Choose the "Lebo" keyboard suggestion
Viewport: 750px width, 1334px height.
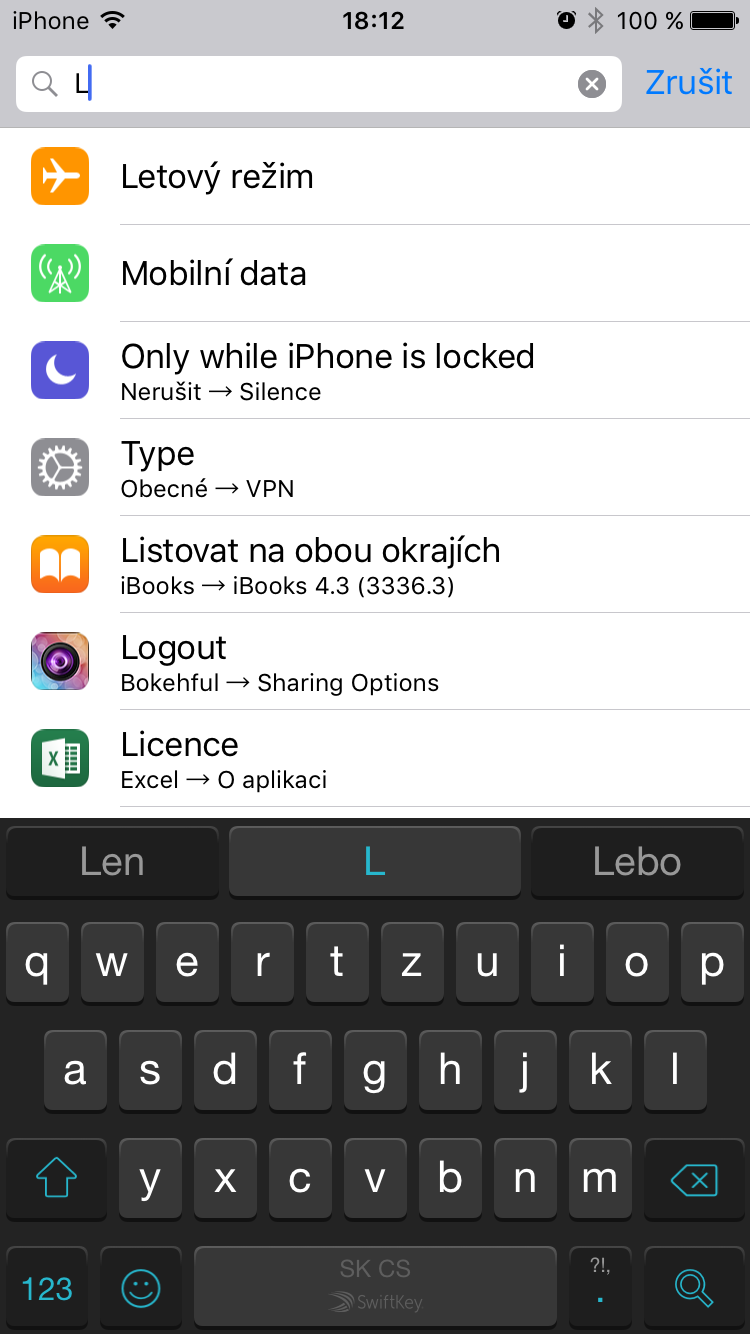[x=637, y=862]
